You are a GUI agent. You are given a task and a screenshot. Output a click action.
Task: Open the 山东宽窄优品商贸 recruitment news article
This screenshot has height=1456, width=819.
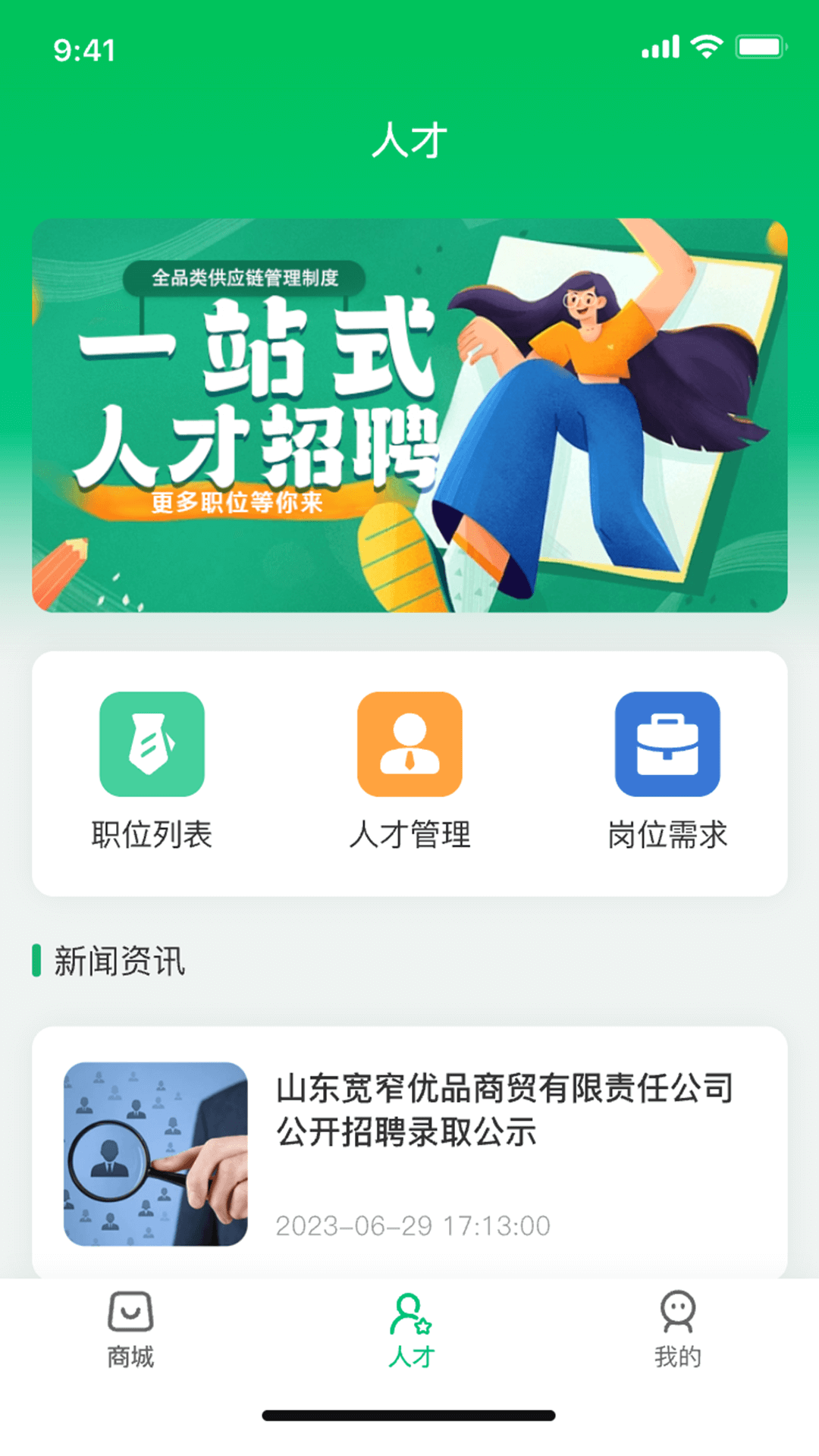point(409,1151)
